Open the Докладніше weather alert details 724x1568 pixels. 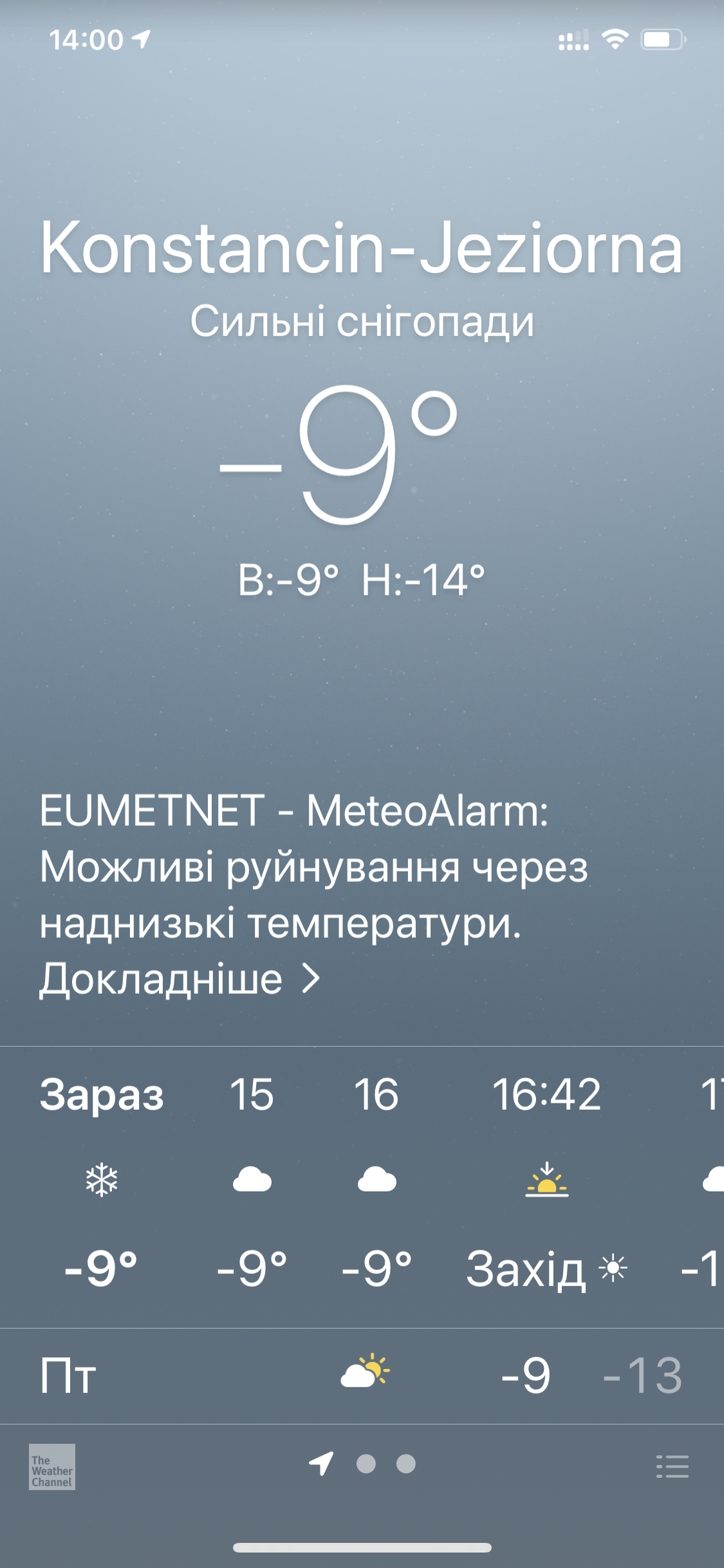pyautogui.click(x=180, y=979)
